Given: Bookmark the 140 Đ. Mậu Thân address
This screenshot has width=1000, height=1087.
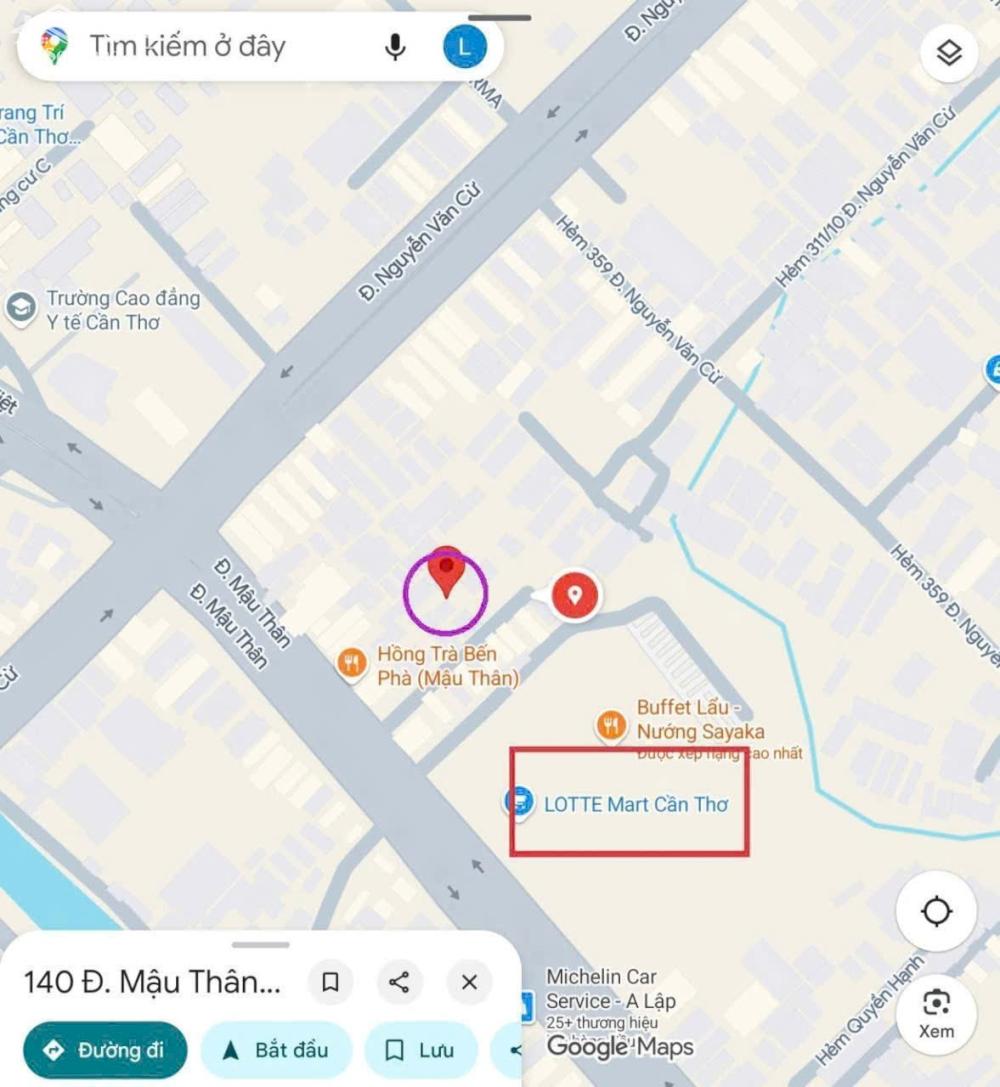Looking at the screenshot, I should pos(330,982).
